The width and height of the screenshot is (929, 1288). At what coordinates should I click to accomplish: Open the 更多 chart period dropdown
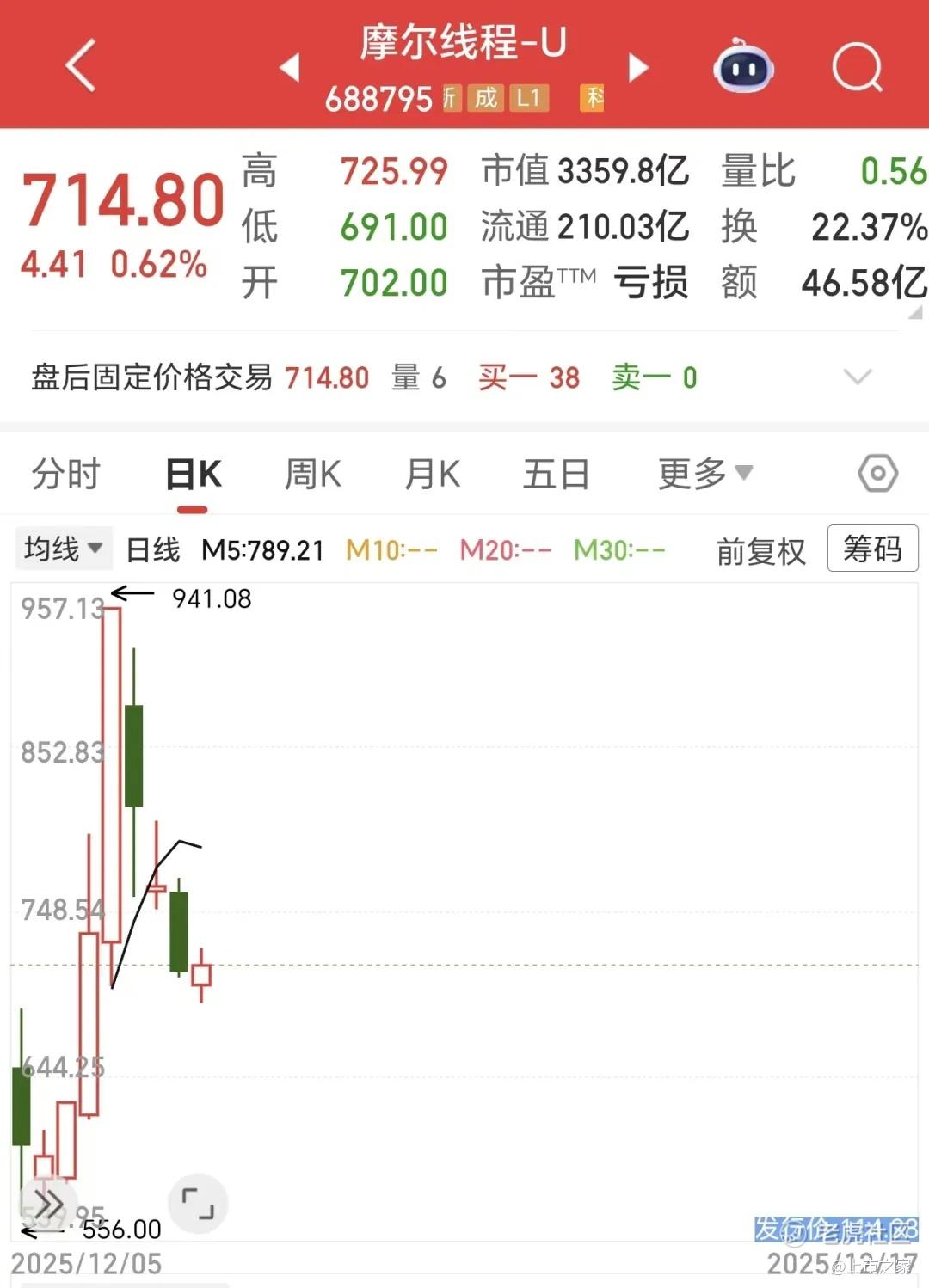click(x=705, y=474)
